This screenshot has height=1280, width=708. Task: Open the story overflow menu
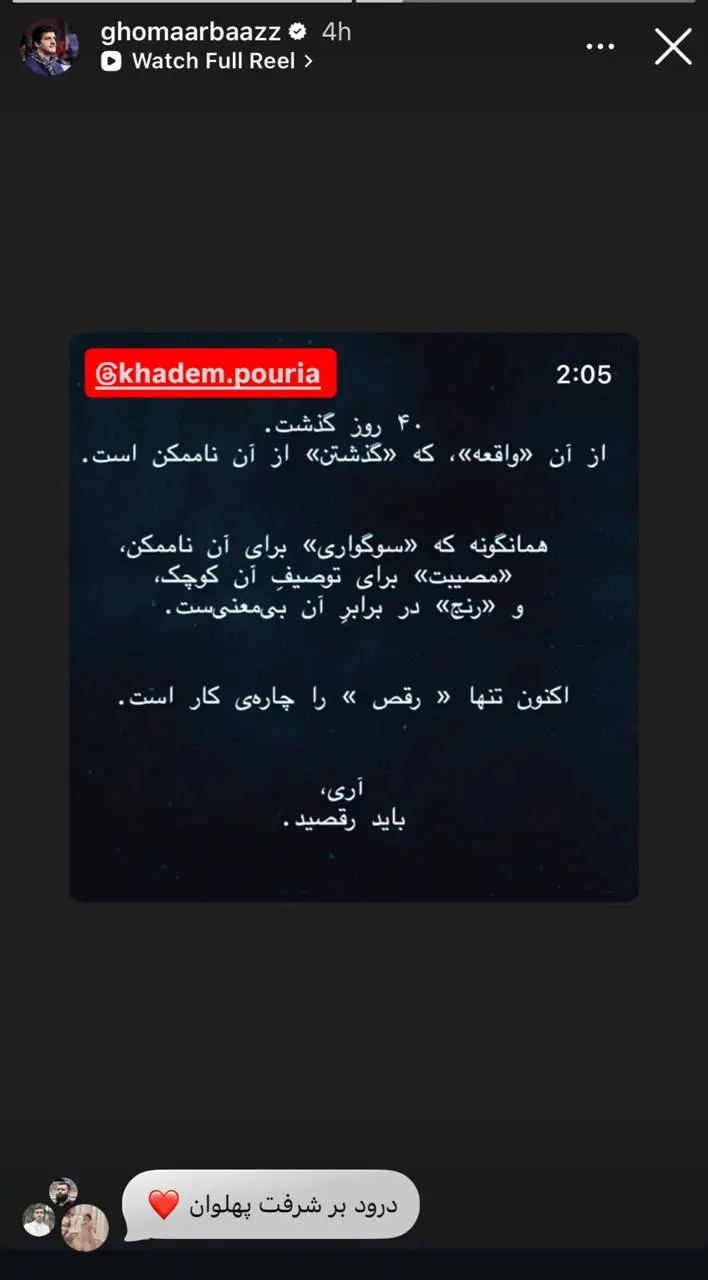point(600,47)
